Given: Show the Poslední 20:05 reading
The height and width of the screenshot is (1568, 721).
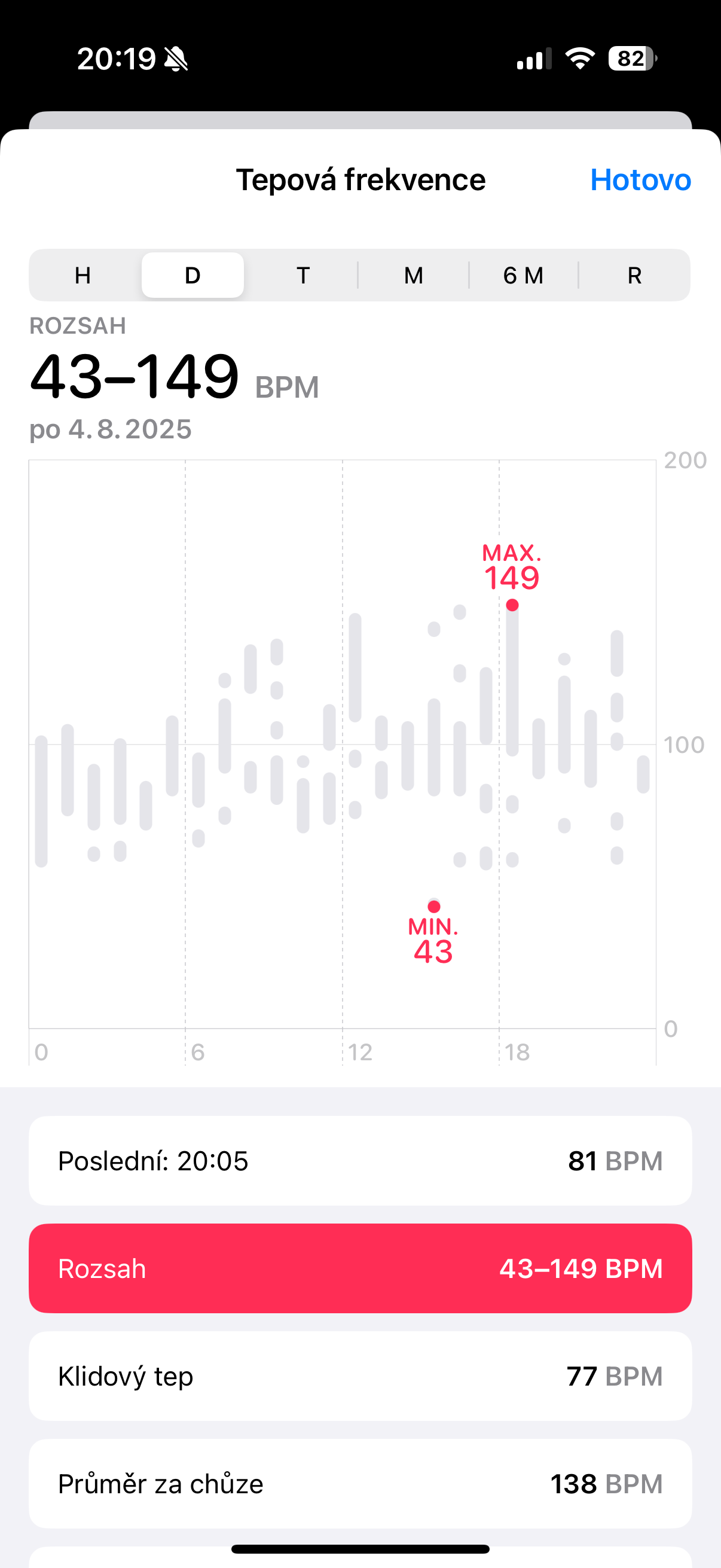Looking at the screenshot, I should pos(360,1161).
